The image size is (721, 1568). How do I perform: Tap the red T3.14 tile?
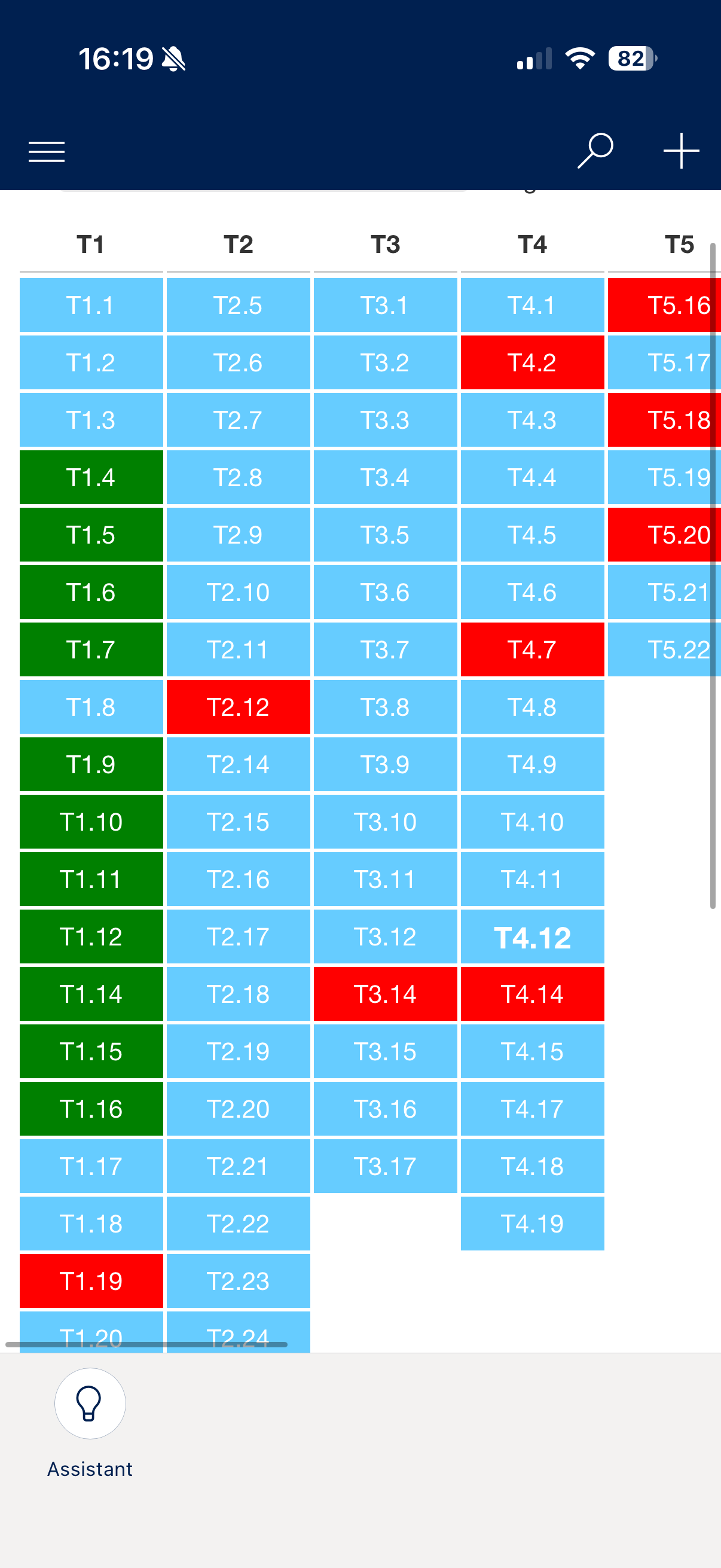click(385, 994)
